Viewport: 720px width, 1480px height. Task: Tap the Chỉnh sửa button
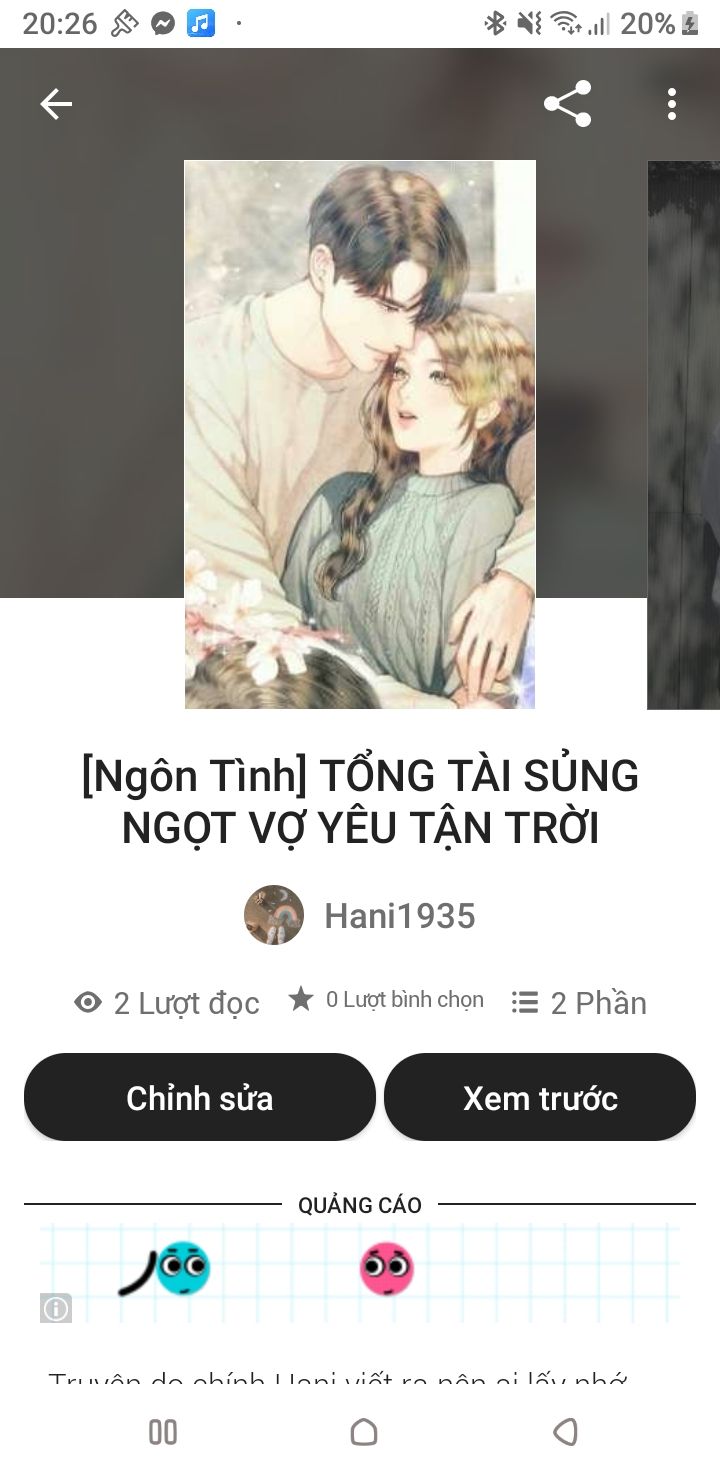(x=200, y=1098)
